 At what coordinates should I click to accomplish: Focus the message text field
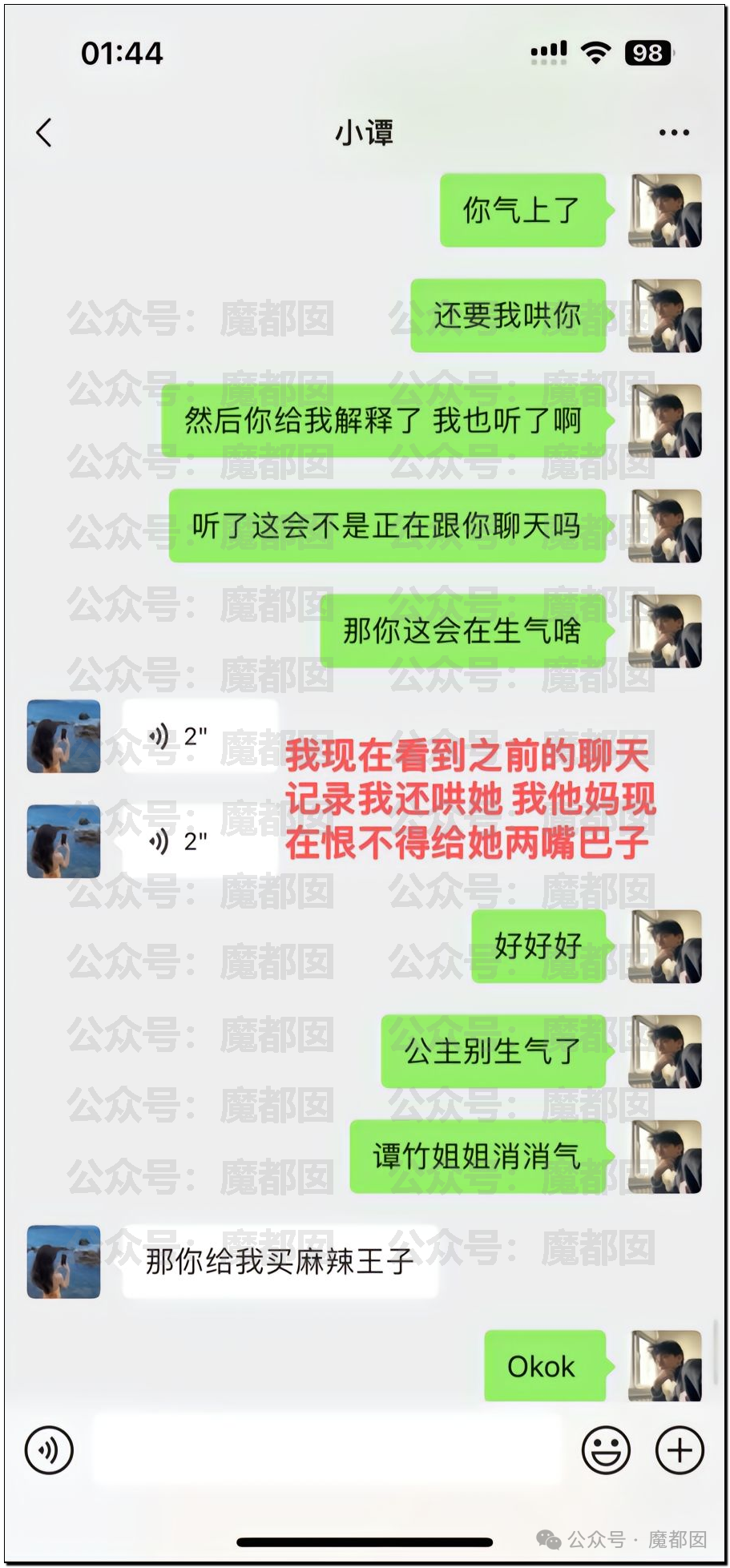pyautogui.click(x=326, y=1450)
